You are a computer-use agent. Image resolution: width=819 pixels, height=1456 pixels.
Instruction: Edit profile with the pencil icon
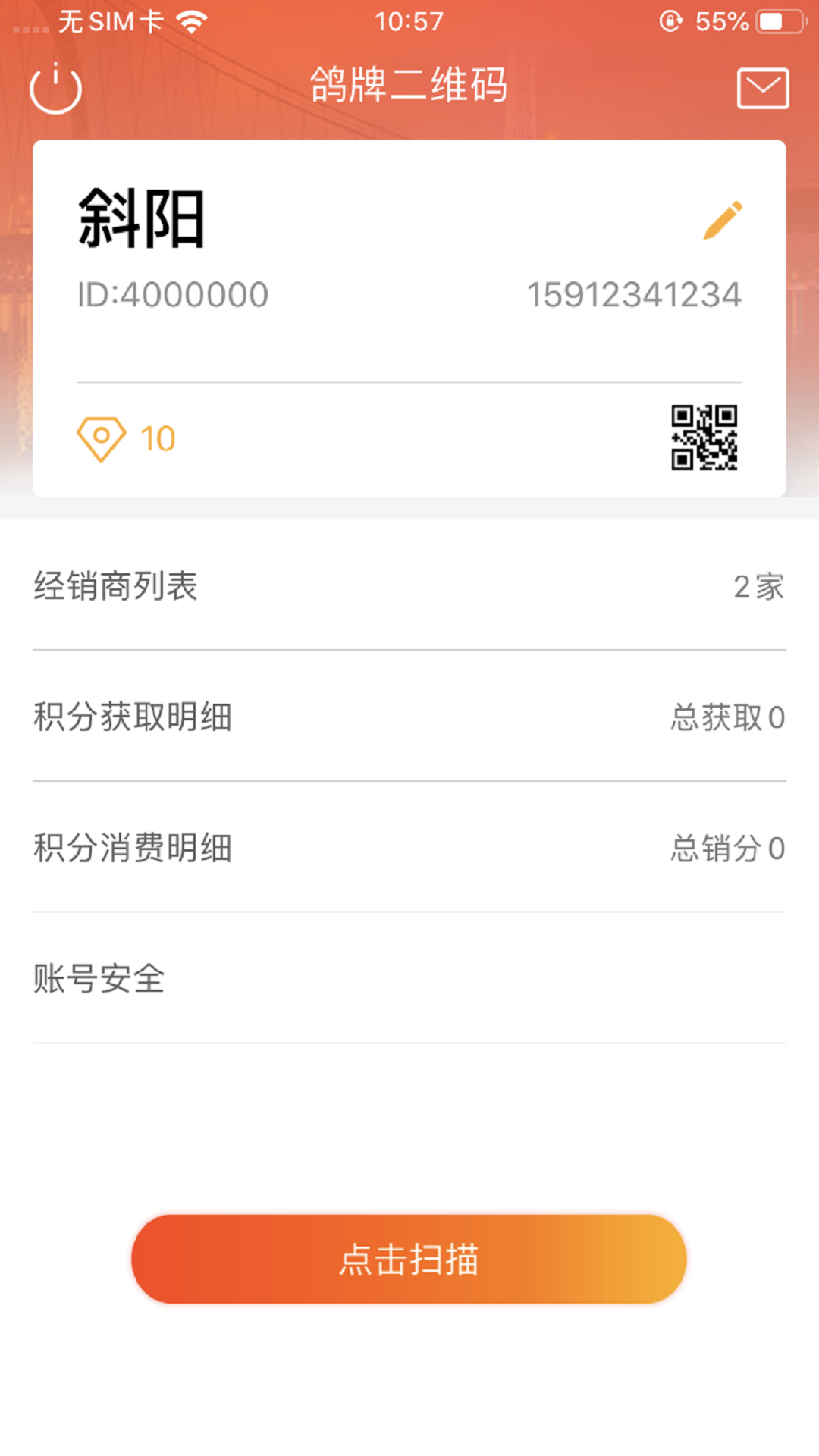(x=723, y=221)
